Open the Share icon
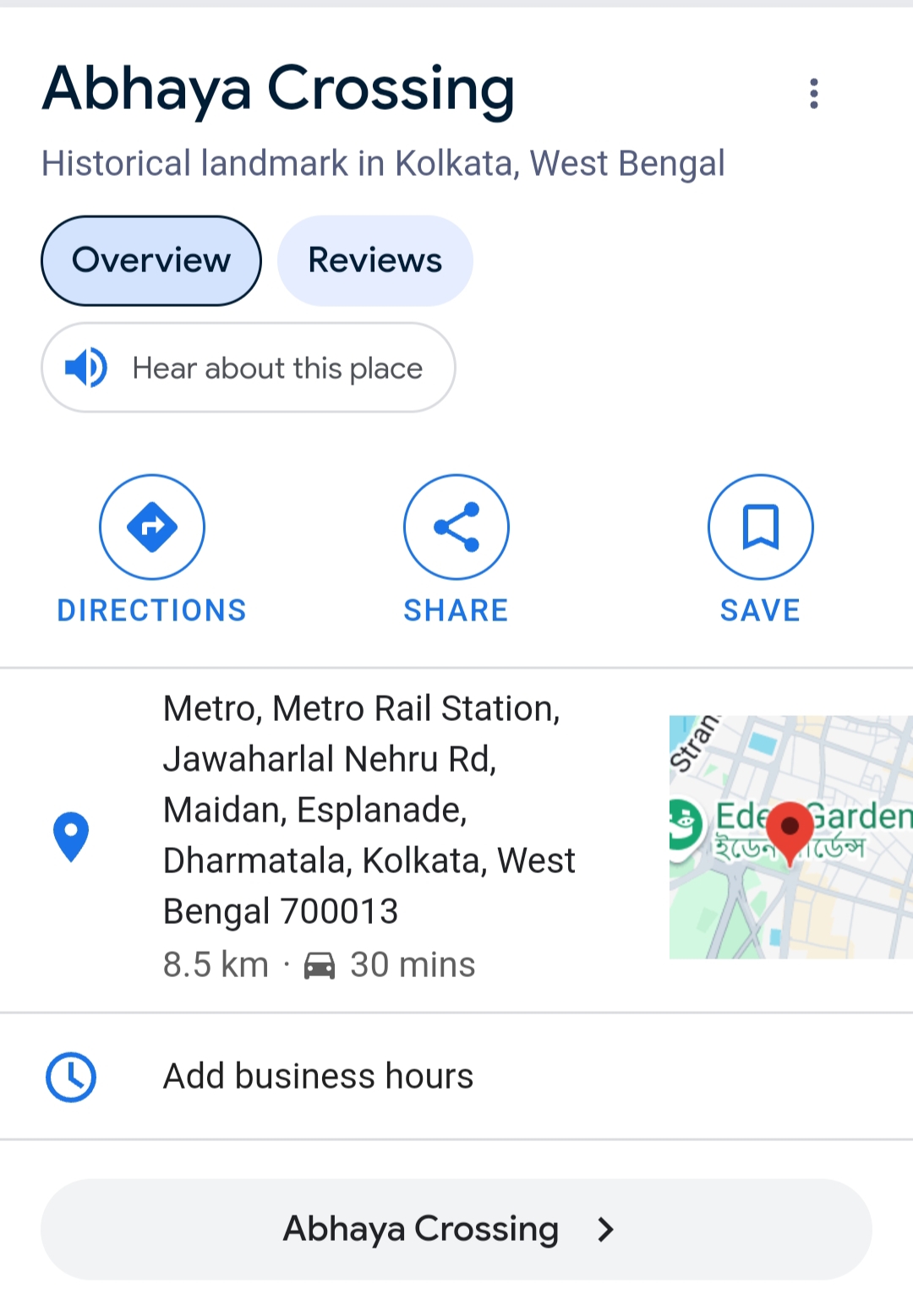913x1316 pixels. coord(456,526)
